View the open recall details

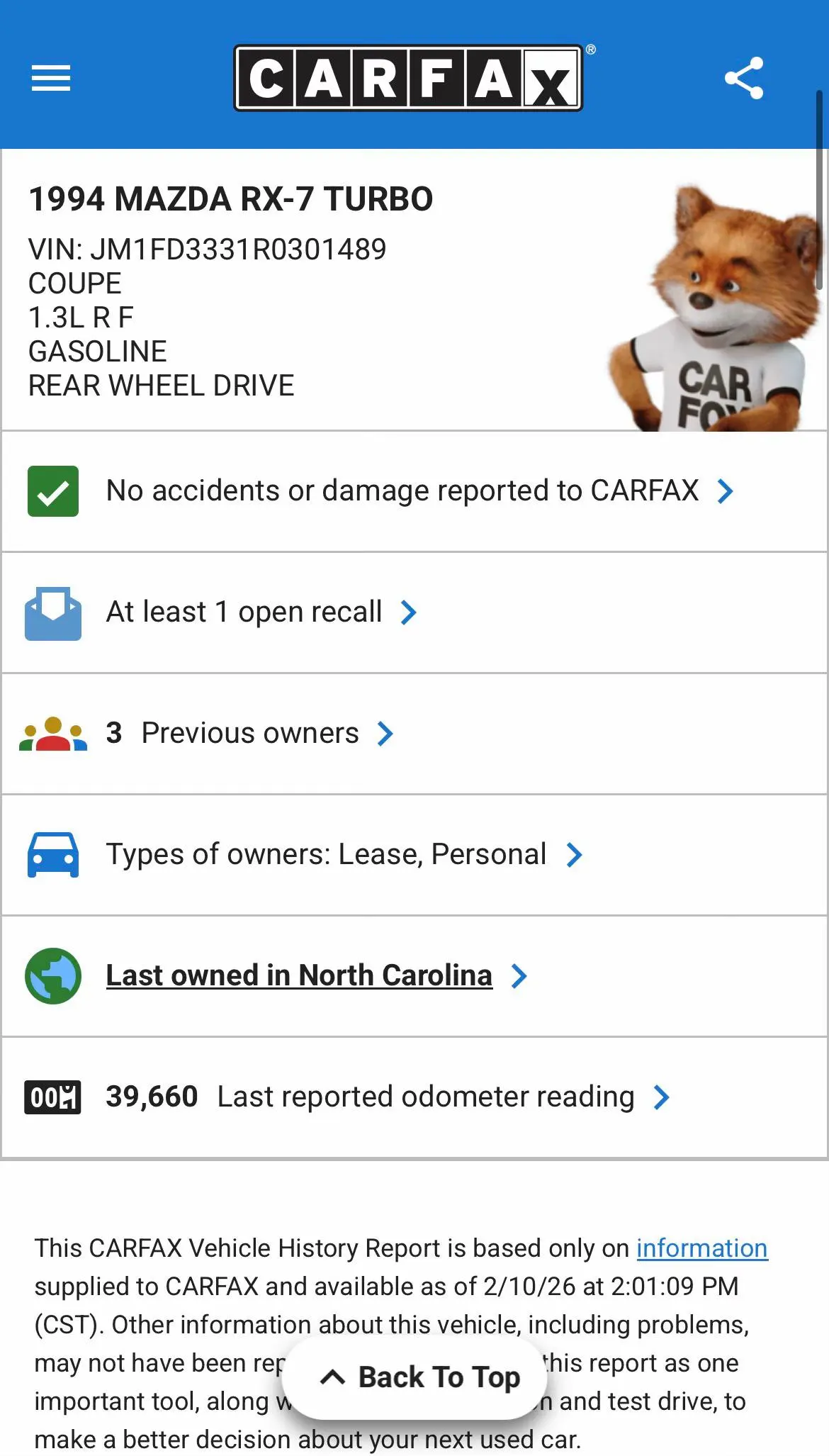(414, 612)
